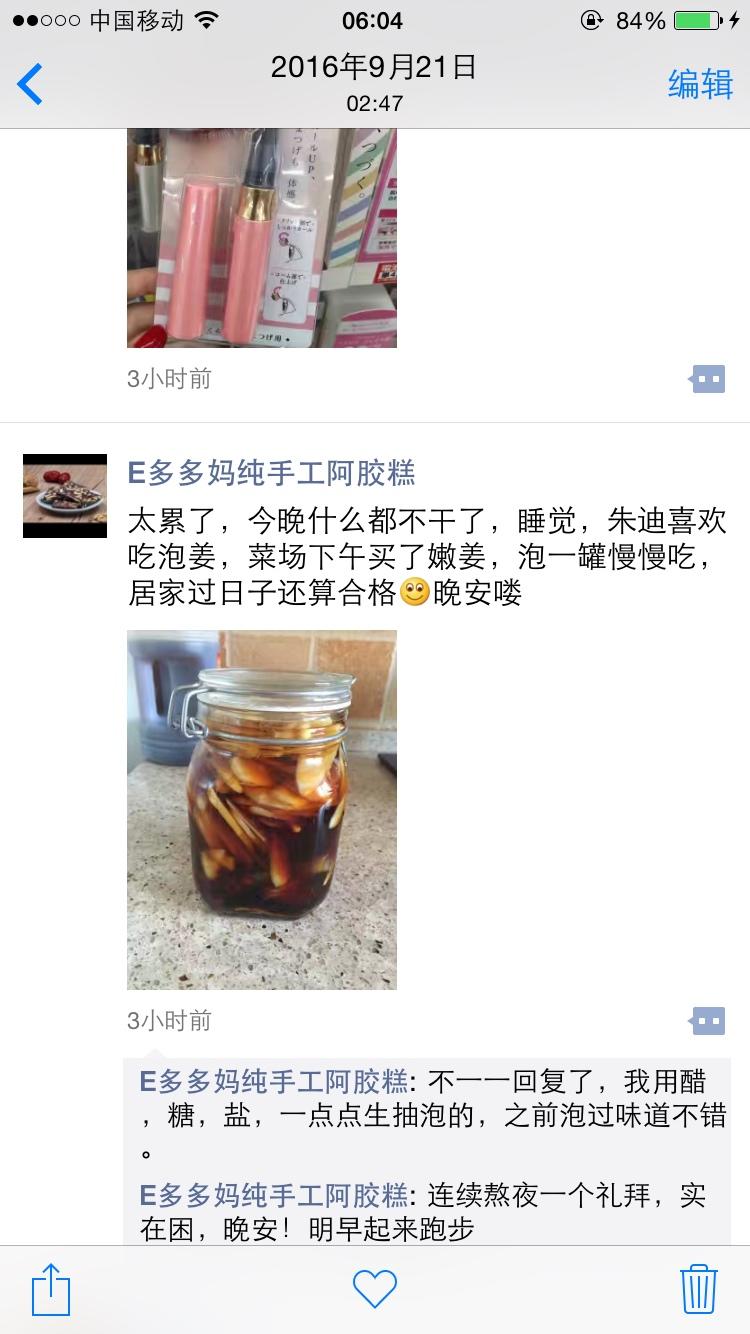The image size is (750, 1334).
Task: Go back to the photo album
Action: [30, 84]
